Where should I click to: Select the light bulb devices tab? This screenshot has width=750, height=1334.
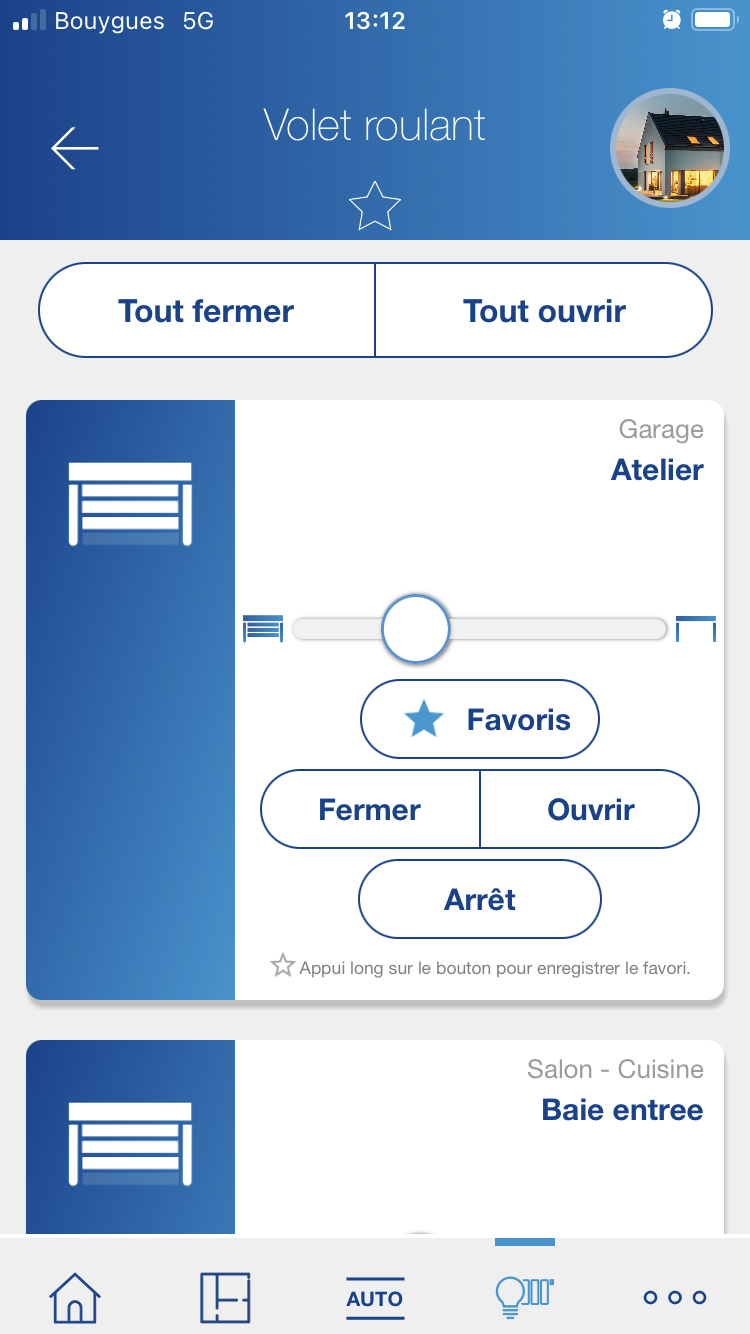pos(525,1293)
